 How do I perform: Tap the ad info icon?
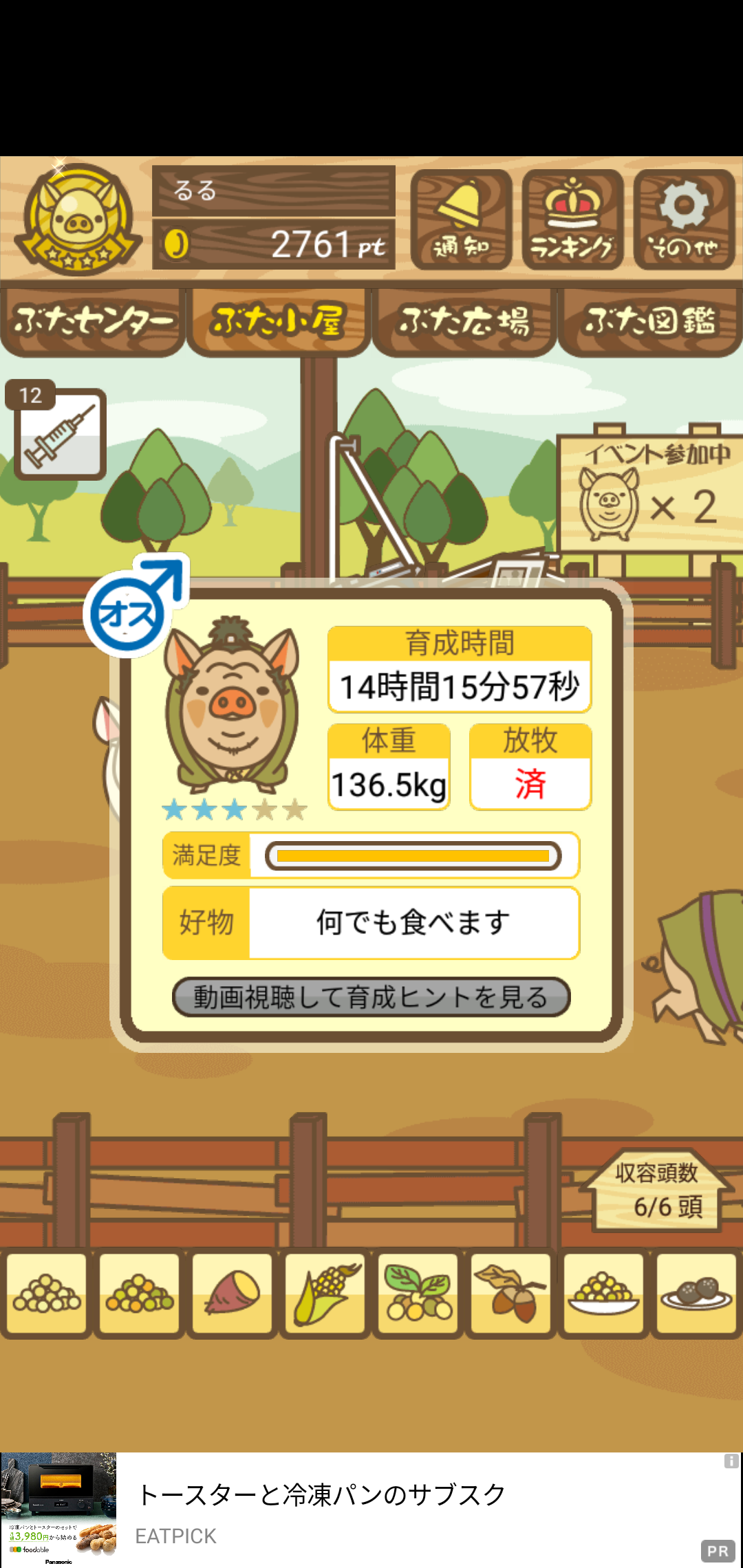click(731, 1461)
